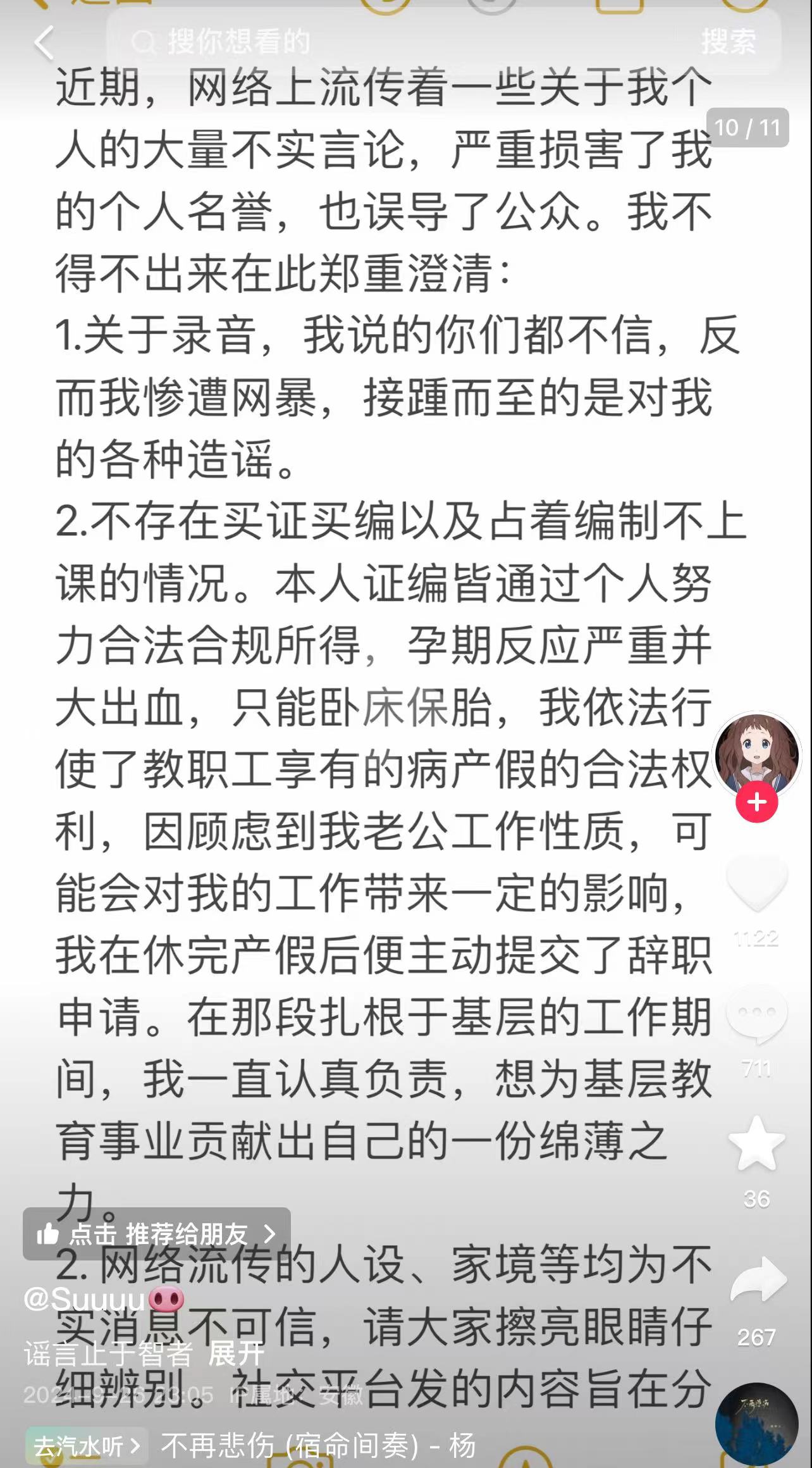This screenshot has height=1468, width=812.
Task: Tap the 搜索 button
Action: (728, 42)
